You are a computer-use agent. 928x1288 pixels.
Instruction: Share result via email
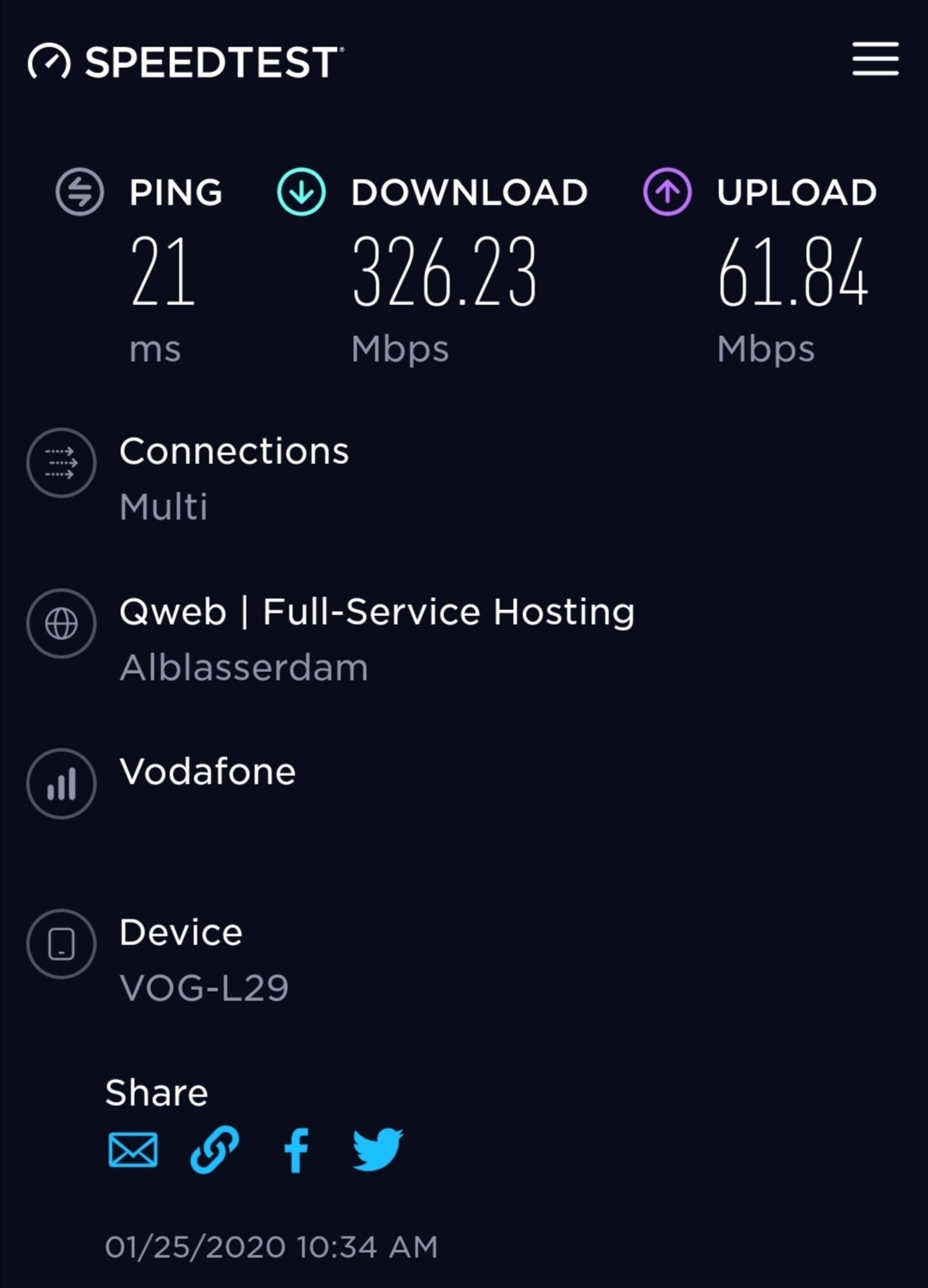tap(133, 1150)
